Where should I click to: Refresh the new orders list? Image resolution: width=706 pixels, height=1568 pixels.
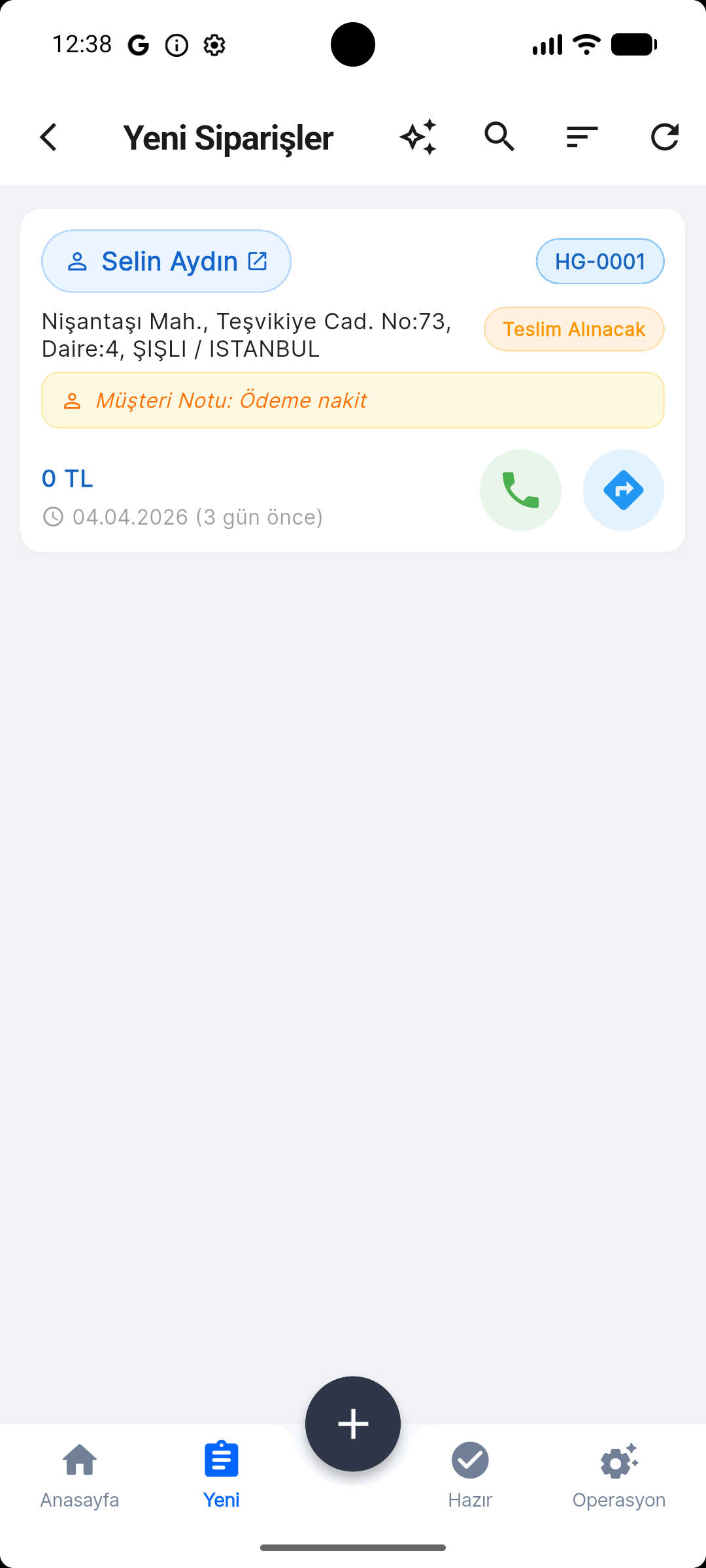(665, 137)
